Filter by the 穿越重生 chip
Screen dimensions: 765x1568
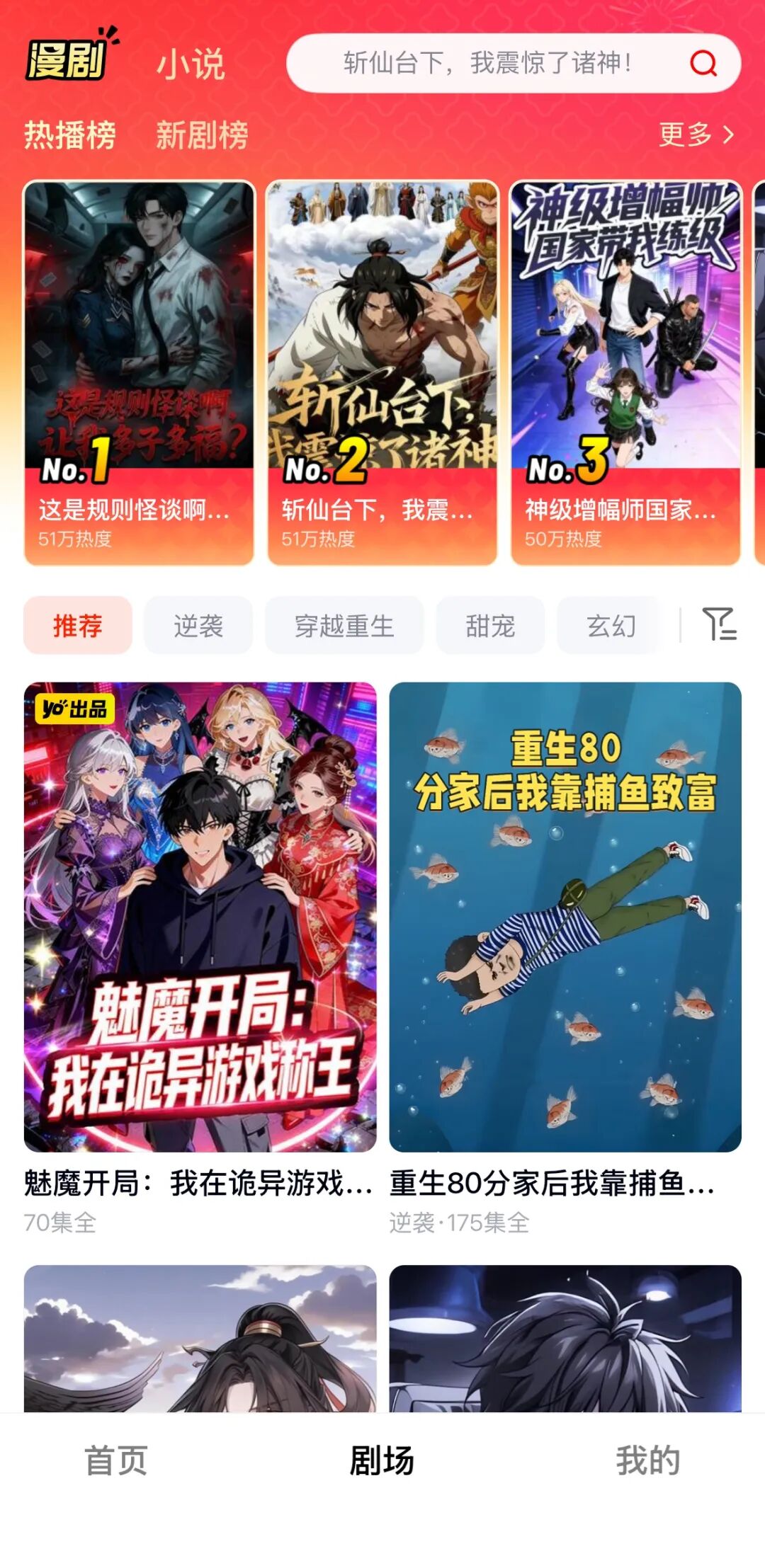pos(344,626)
